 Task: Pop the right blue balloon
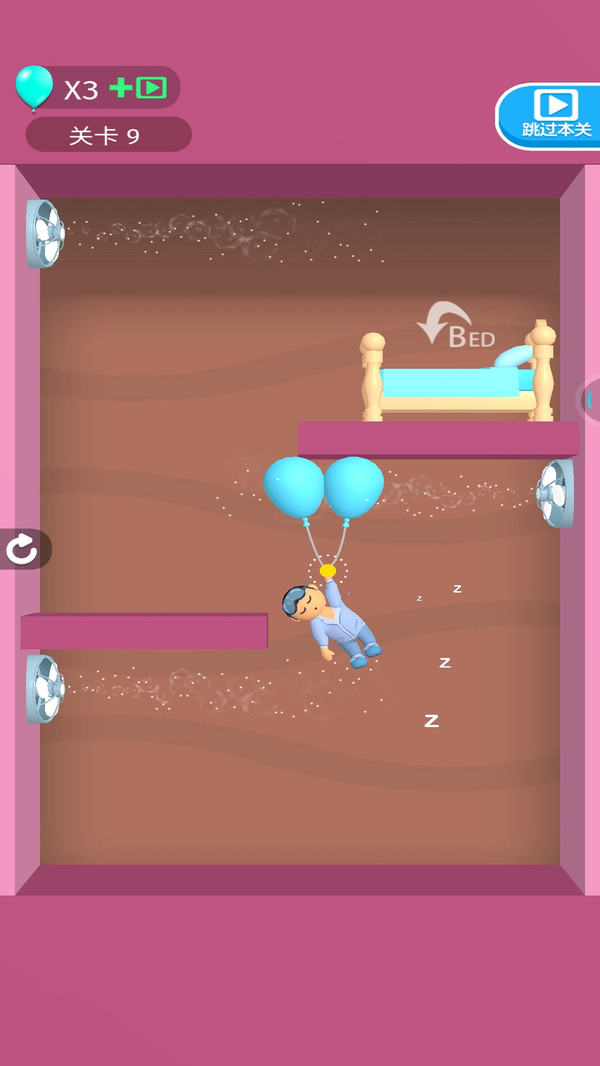coord(353,487)
